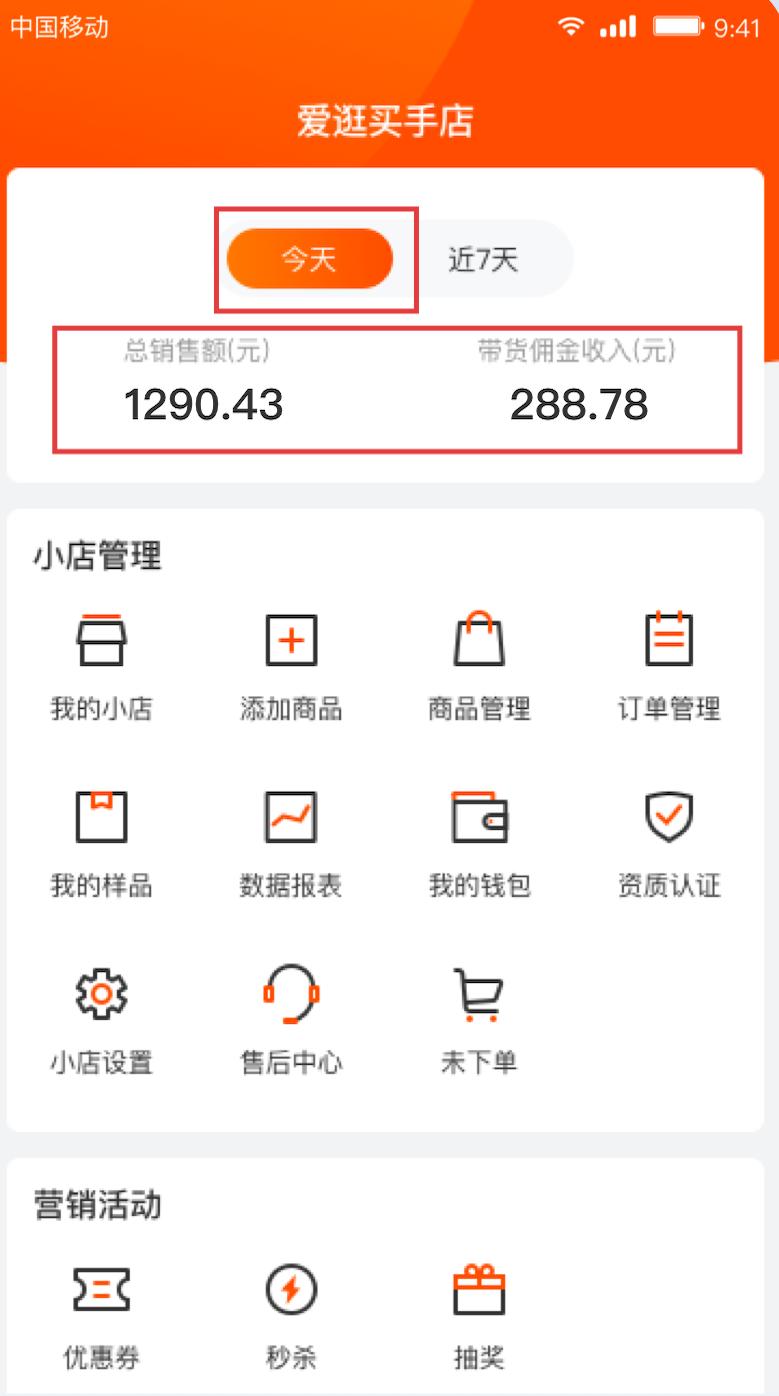
Task: Open 小店设置
Action: pos(101,1017)
